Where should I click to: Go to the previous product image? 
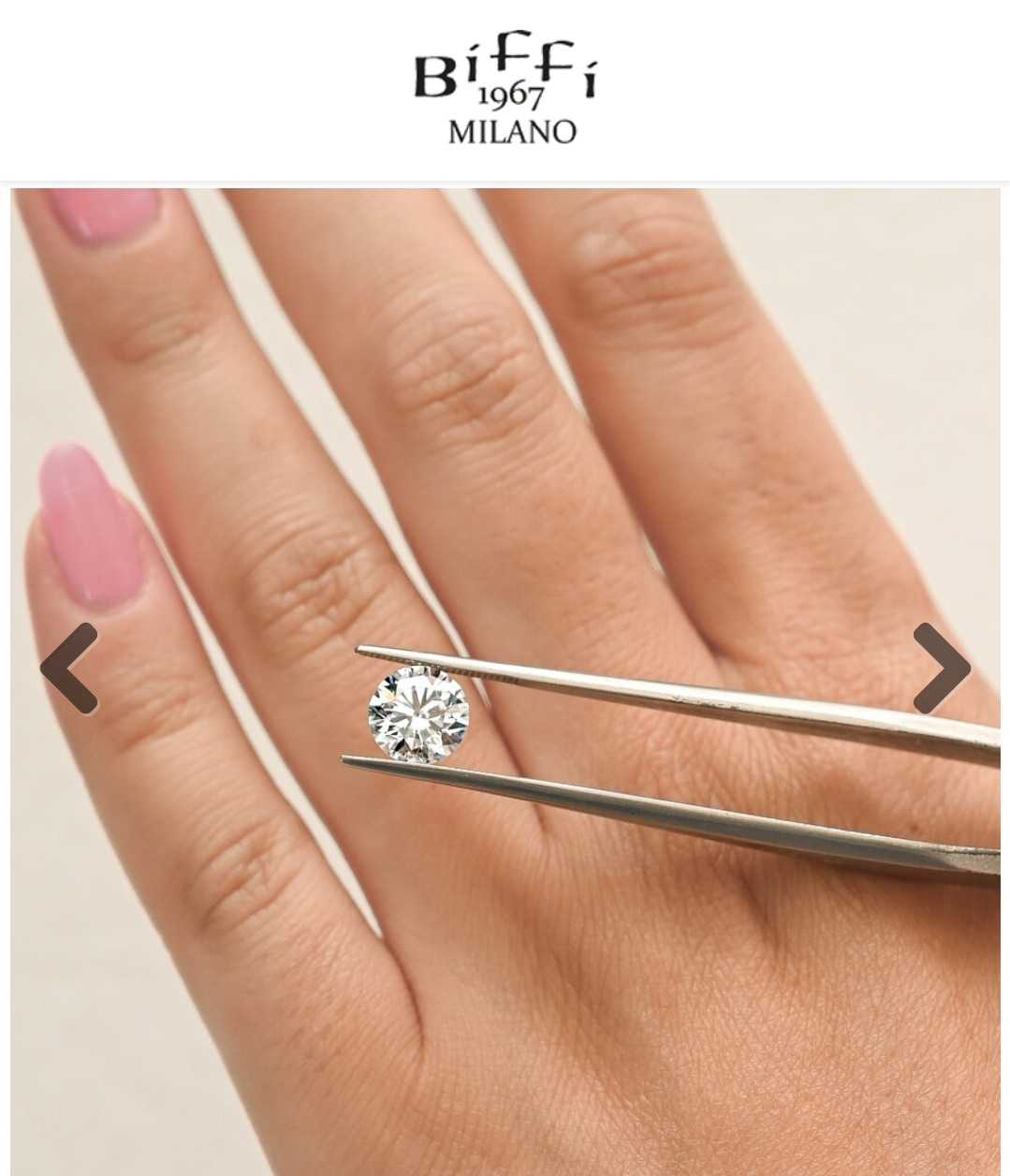click(x=69, y=669)
